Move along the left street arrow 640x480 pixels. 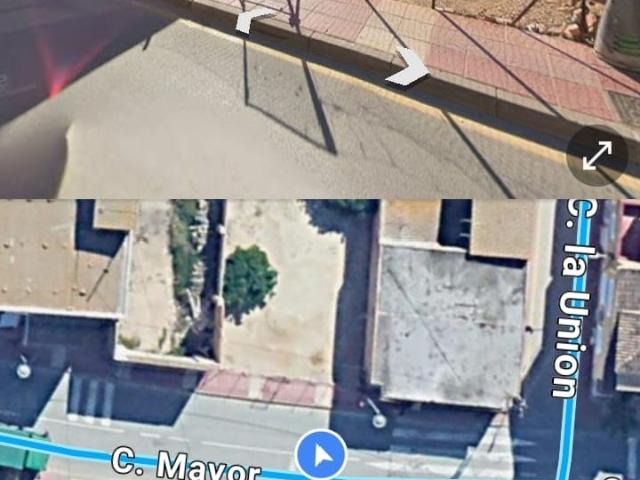(256, 19)
